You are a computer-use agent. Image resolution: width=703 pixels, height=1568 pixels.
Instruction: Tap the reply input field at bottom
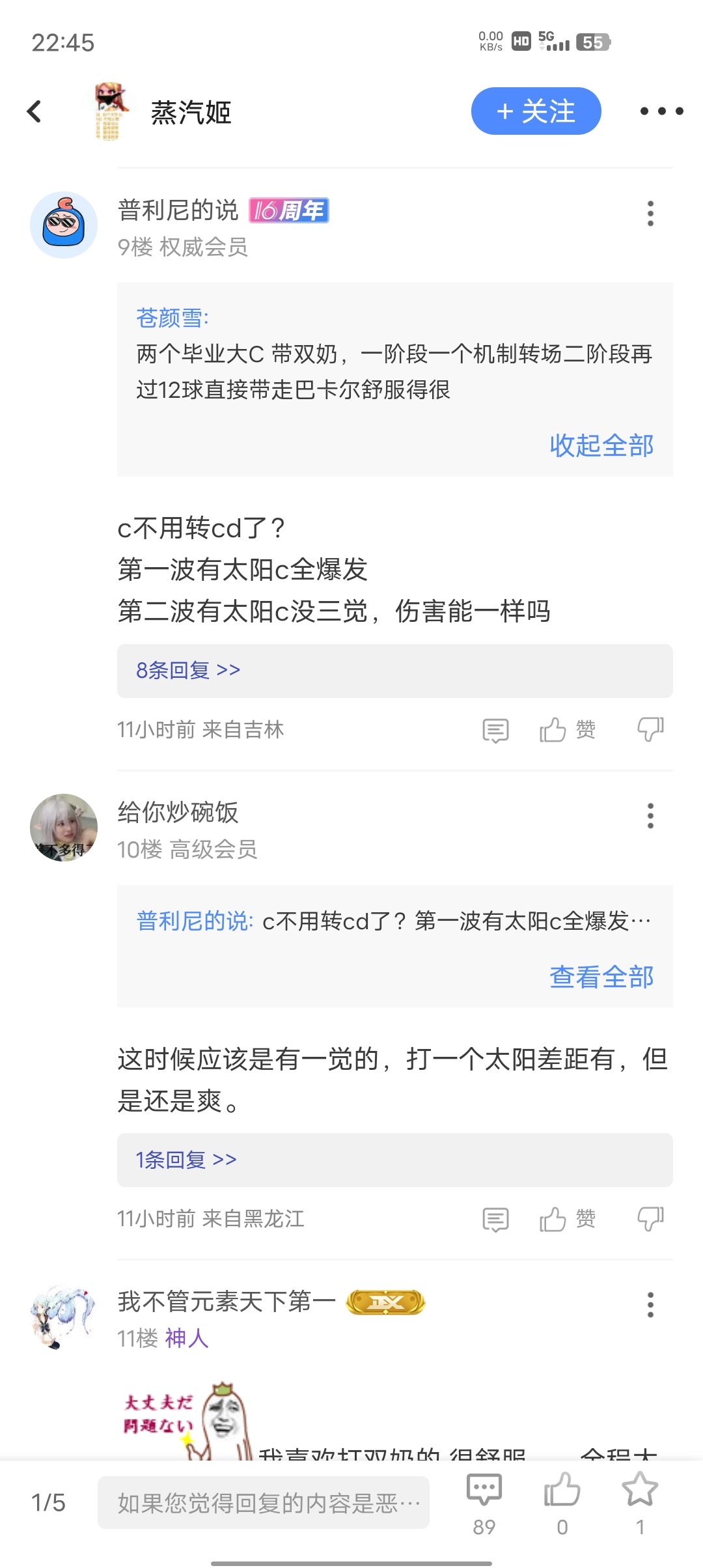tap(264, 1502)
